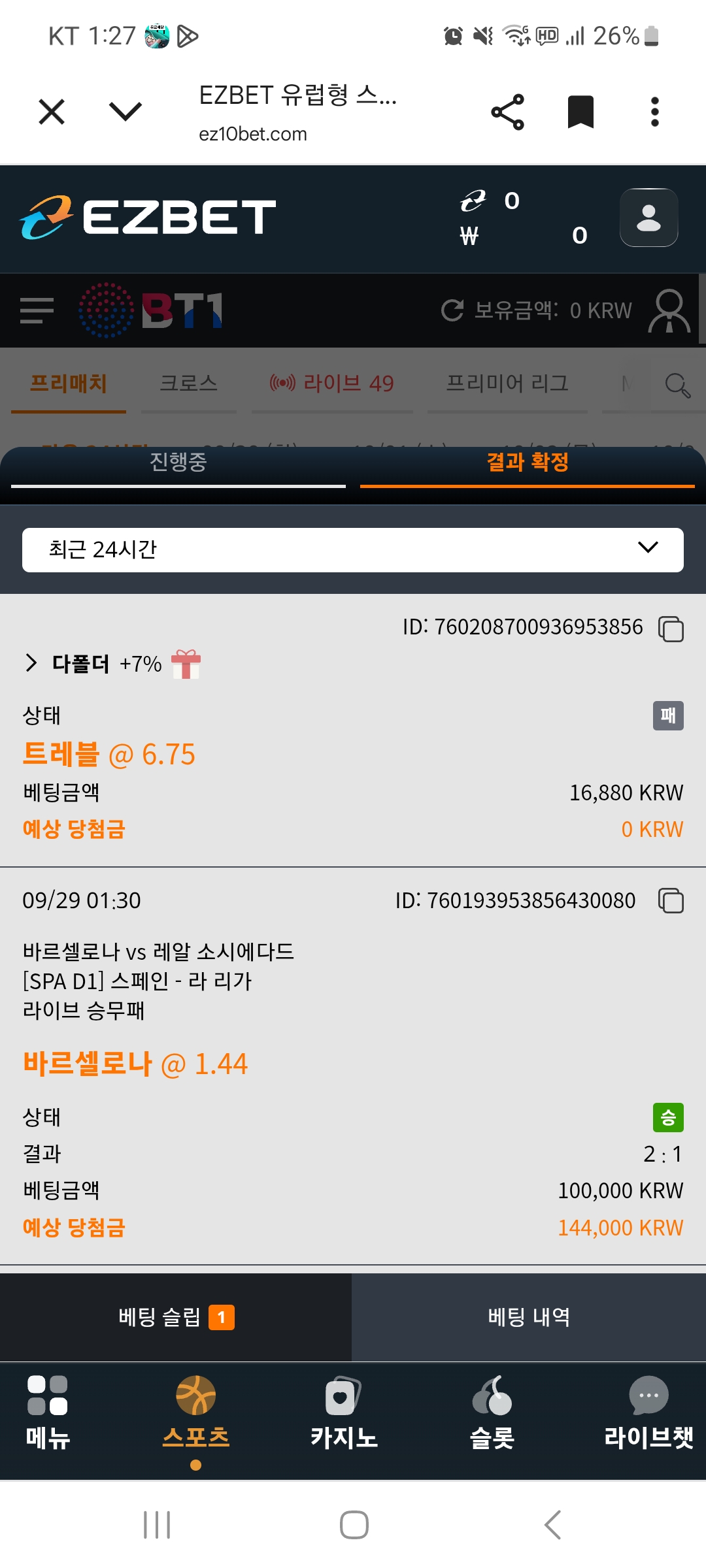Open the 최근 24시간 period dropdown
Image resolution: width=706 pixels, height=1568 pixels.
coord(353,549)
